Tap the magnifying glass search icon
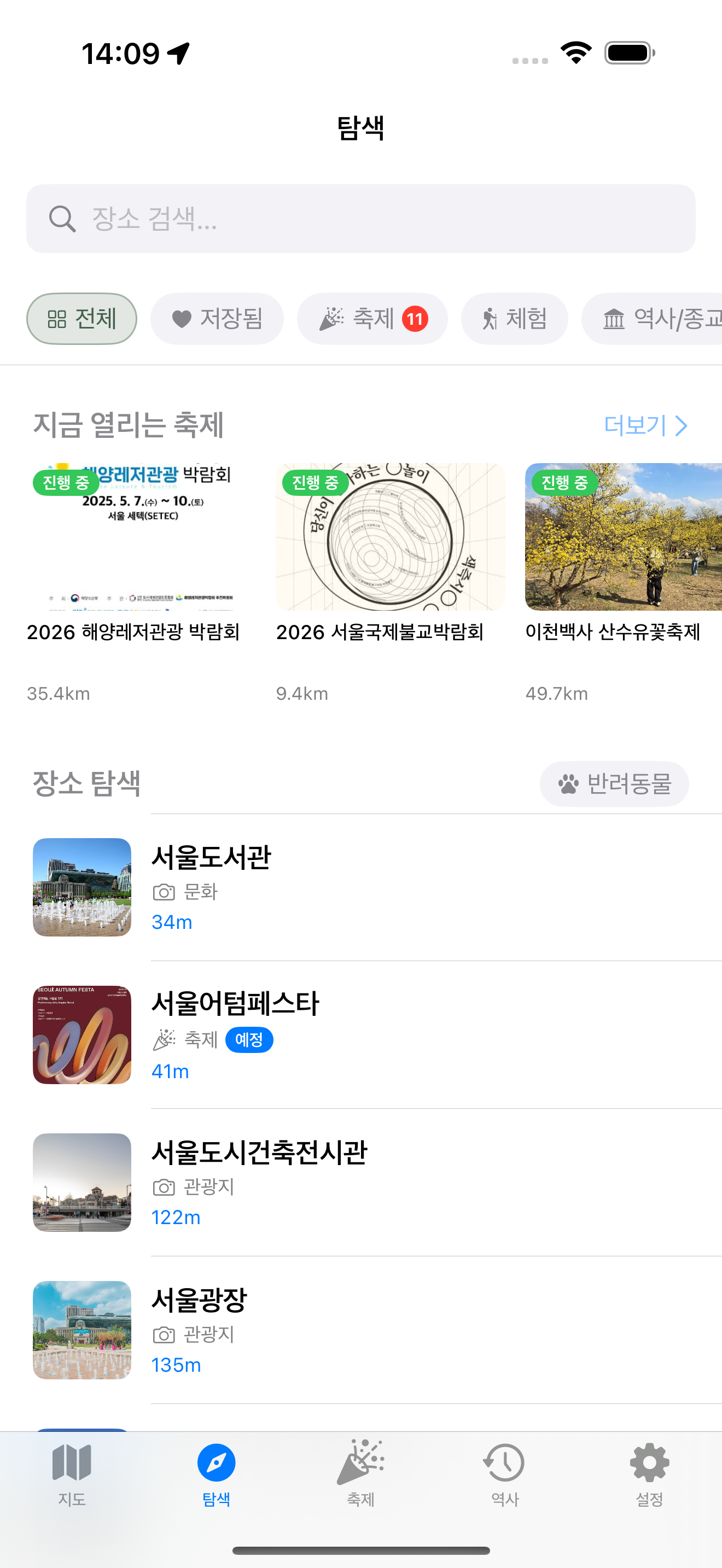The width and height of the screenshot is (722, 1568). click(x=61, y=218)
